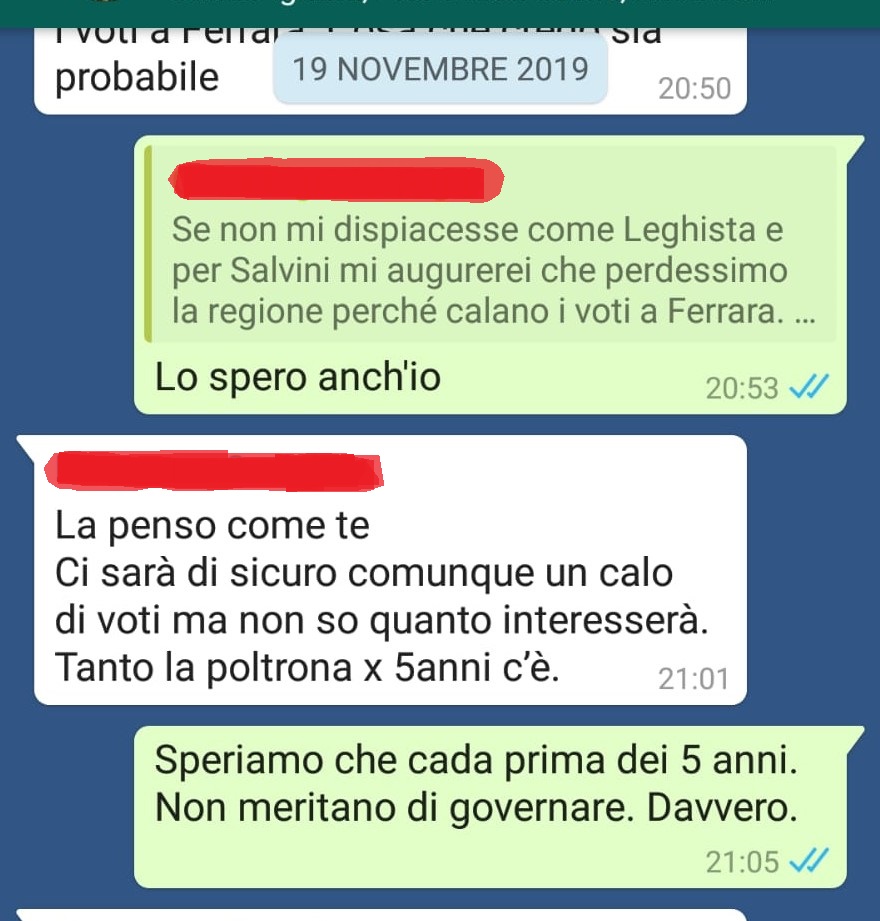Open the quoted message about Leghista and Salvini
This screenshot has height=921, width=880.
coord(490,271)
